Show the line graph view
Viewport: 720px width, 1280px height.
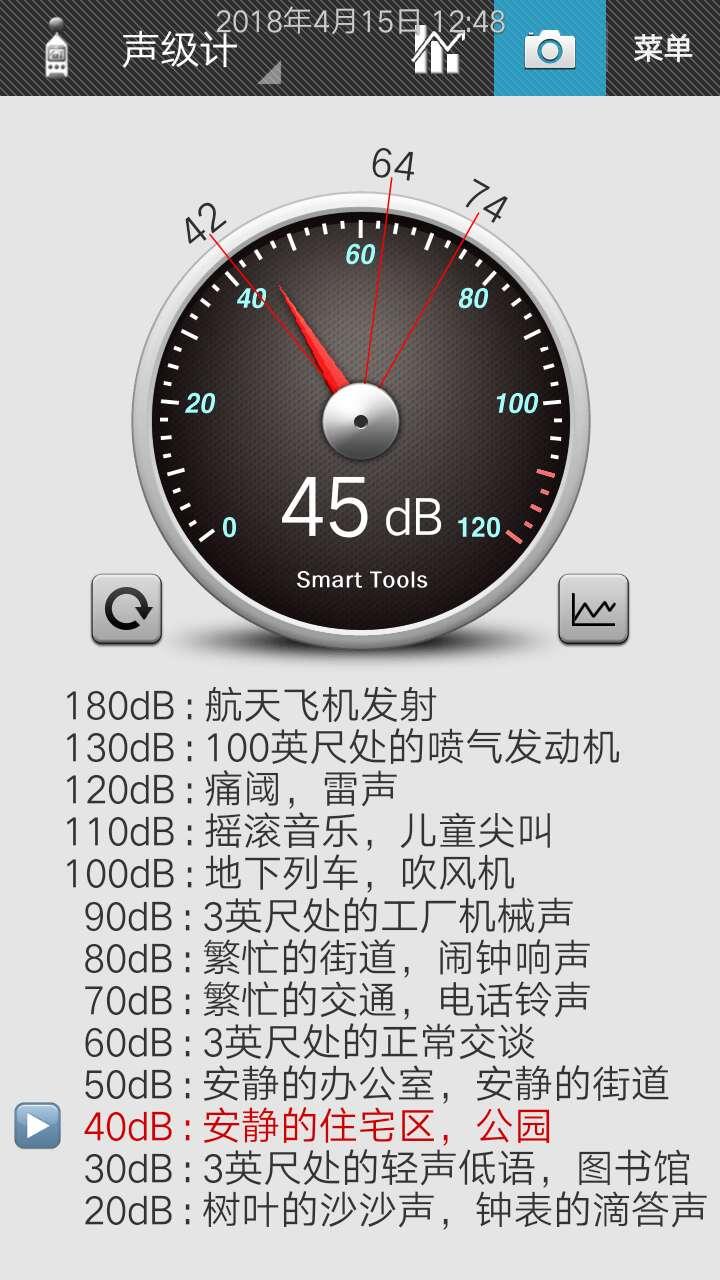point(593,608)
